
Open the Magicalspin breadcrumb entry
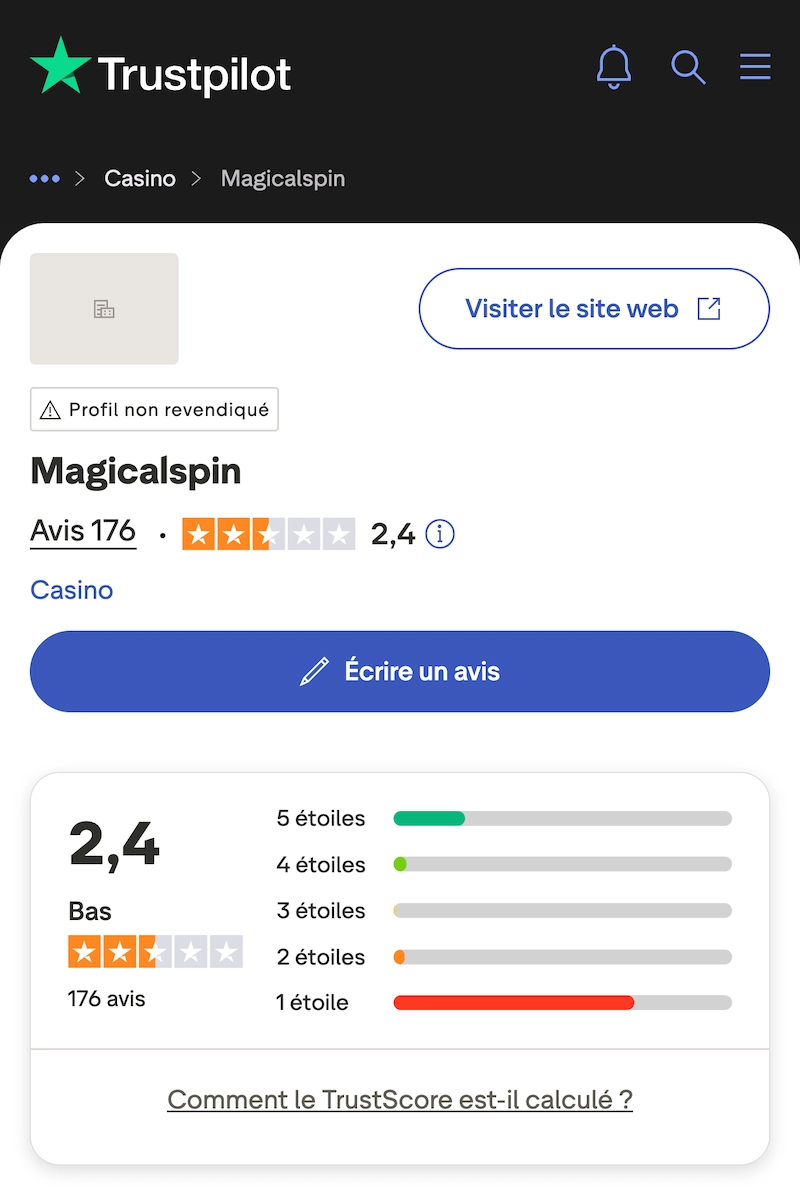pyautogui.click(x=282, y=178)
